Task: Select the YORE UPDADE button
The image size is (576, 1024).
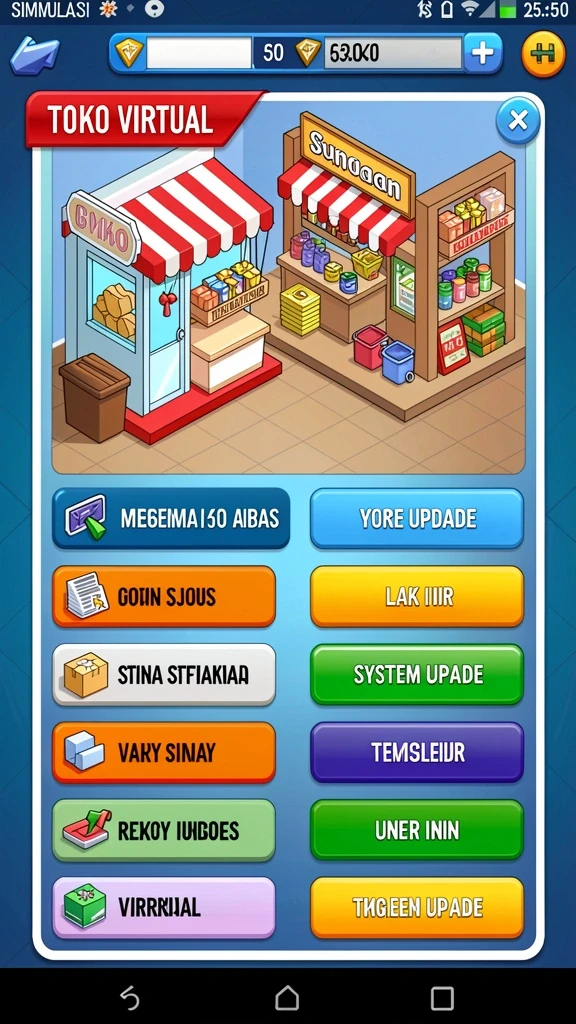Action: 417,519
